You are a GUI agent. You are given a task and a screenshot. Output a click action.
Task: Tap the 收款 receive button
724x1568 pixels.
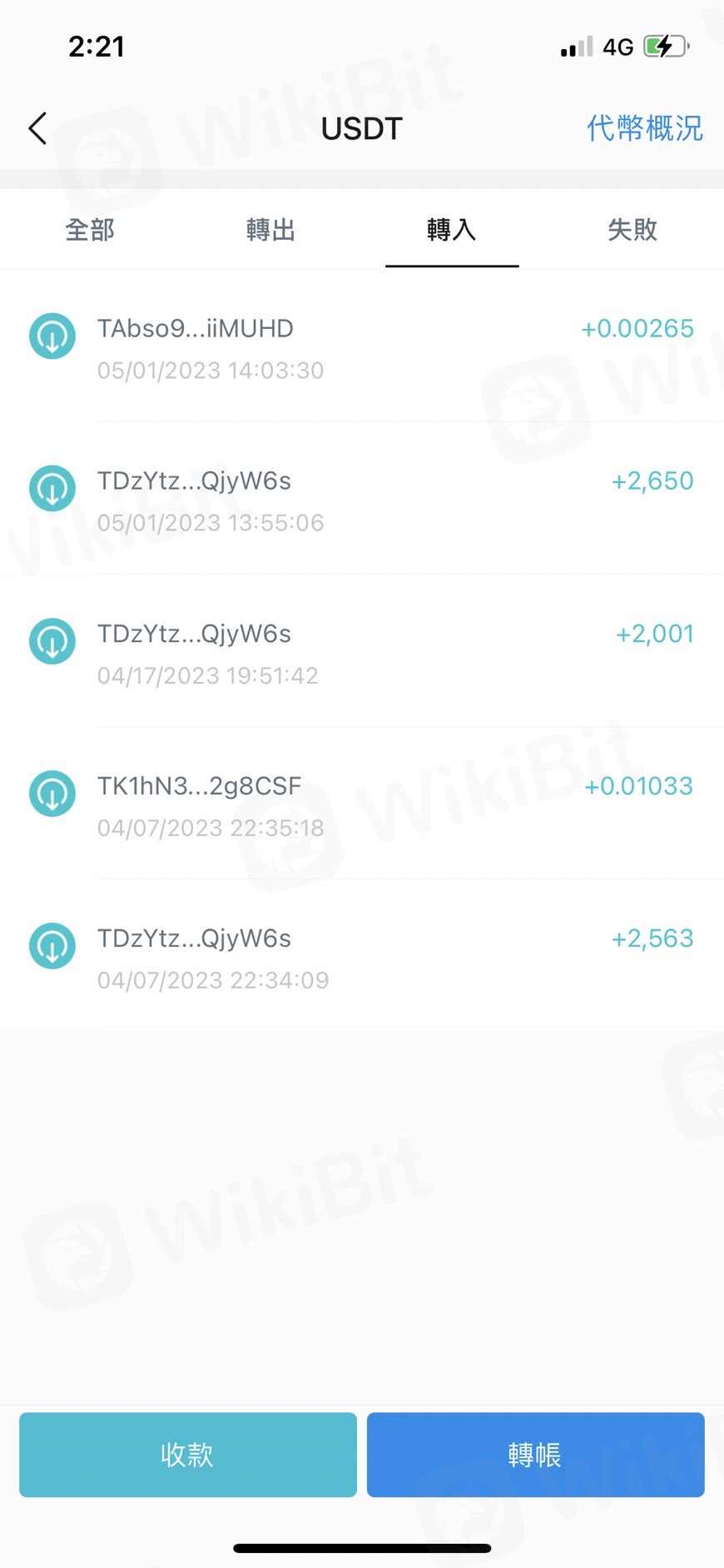188,1455
